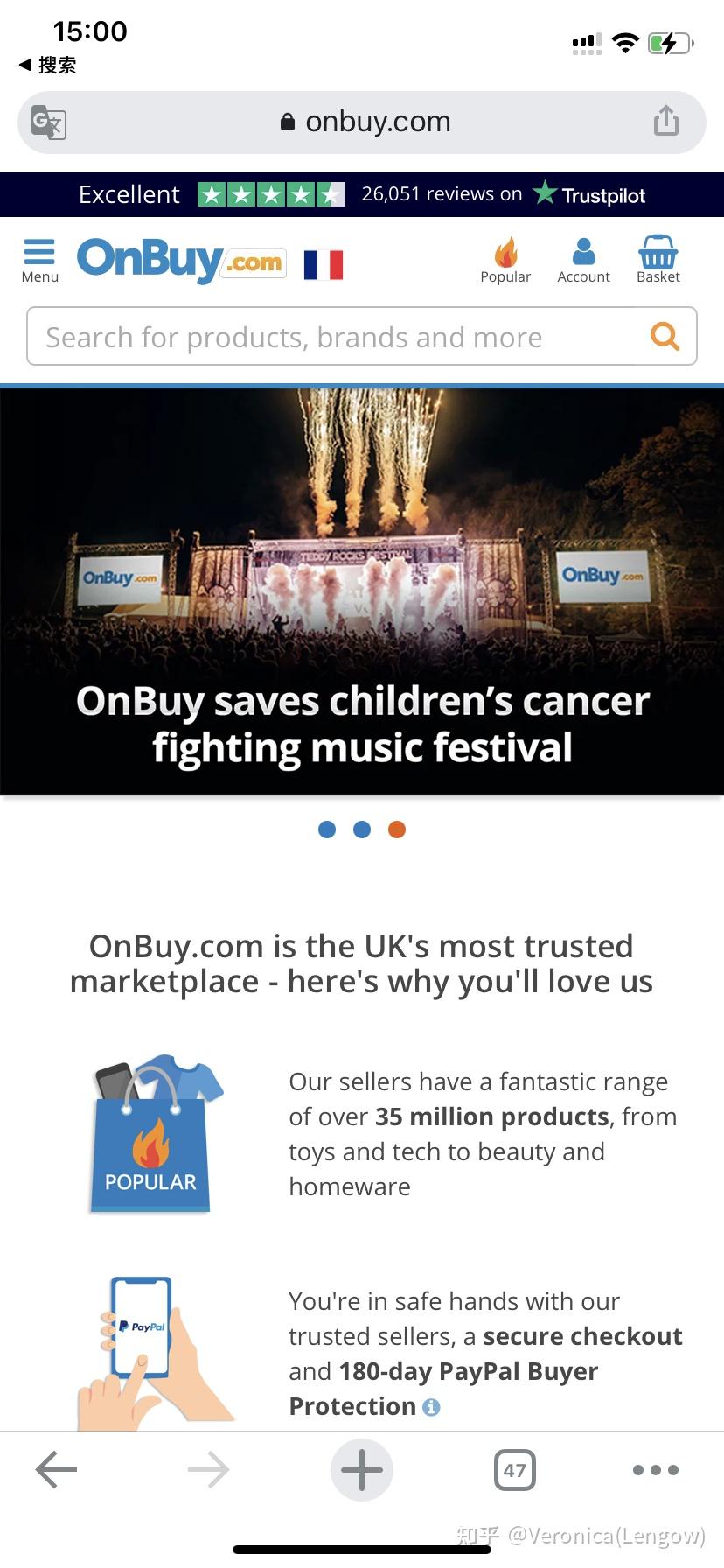This screenshot has width=724, height=1568.
Task: Go back to previous page
Action: (57, 1469)
